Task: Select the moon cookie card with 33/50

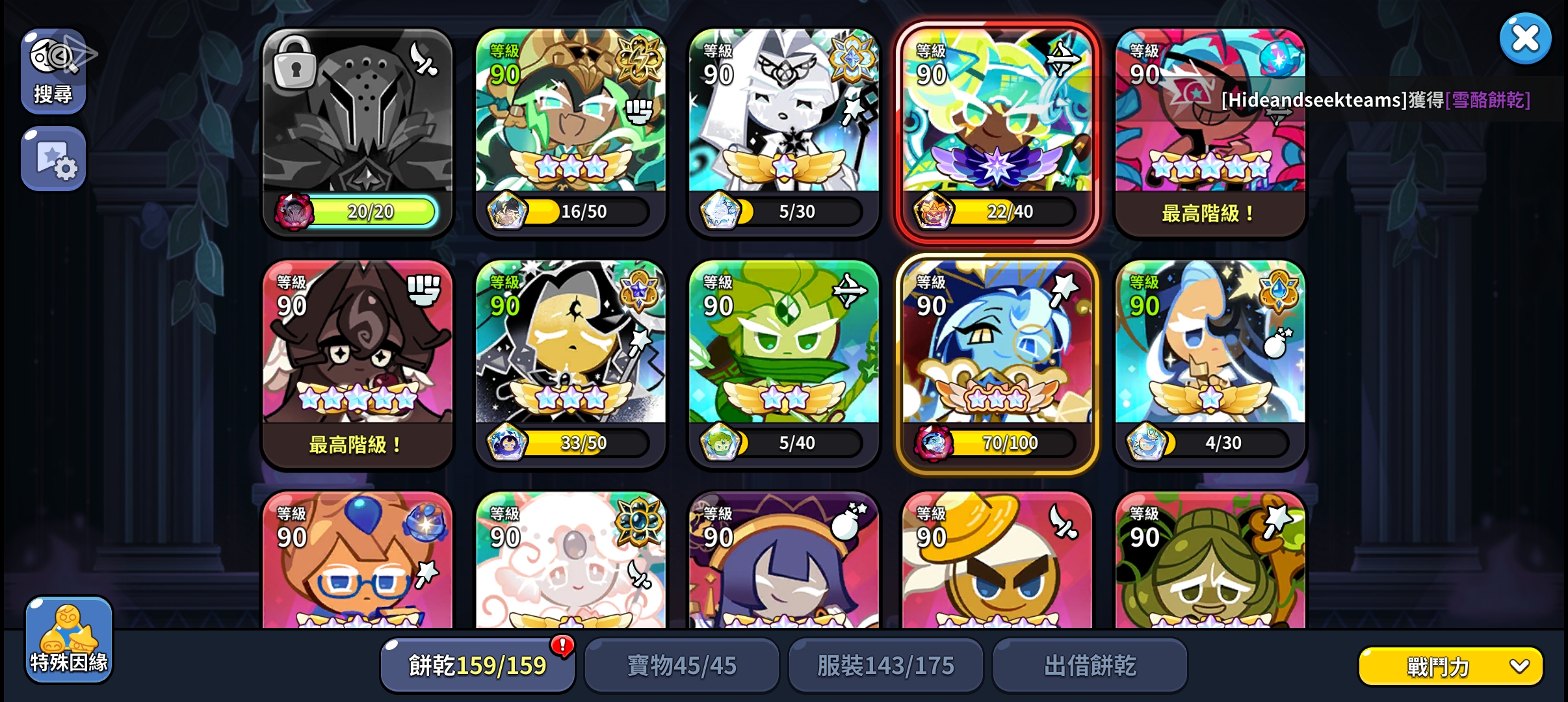Action: click(x=570, y=361)
